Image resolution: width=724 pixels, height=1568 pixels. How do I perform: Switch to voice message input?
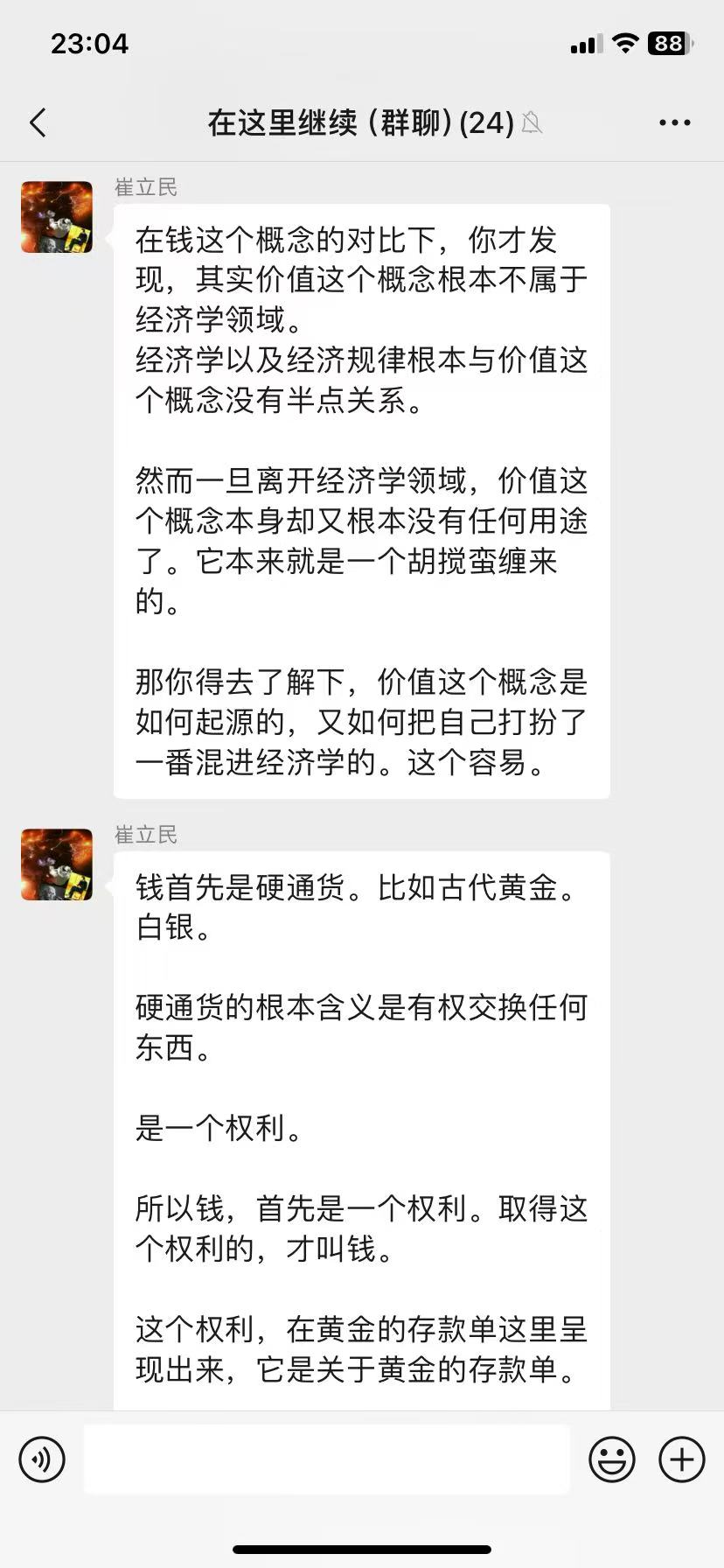pos(42,1459)
